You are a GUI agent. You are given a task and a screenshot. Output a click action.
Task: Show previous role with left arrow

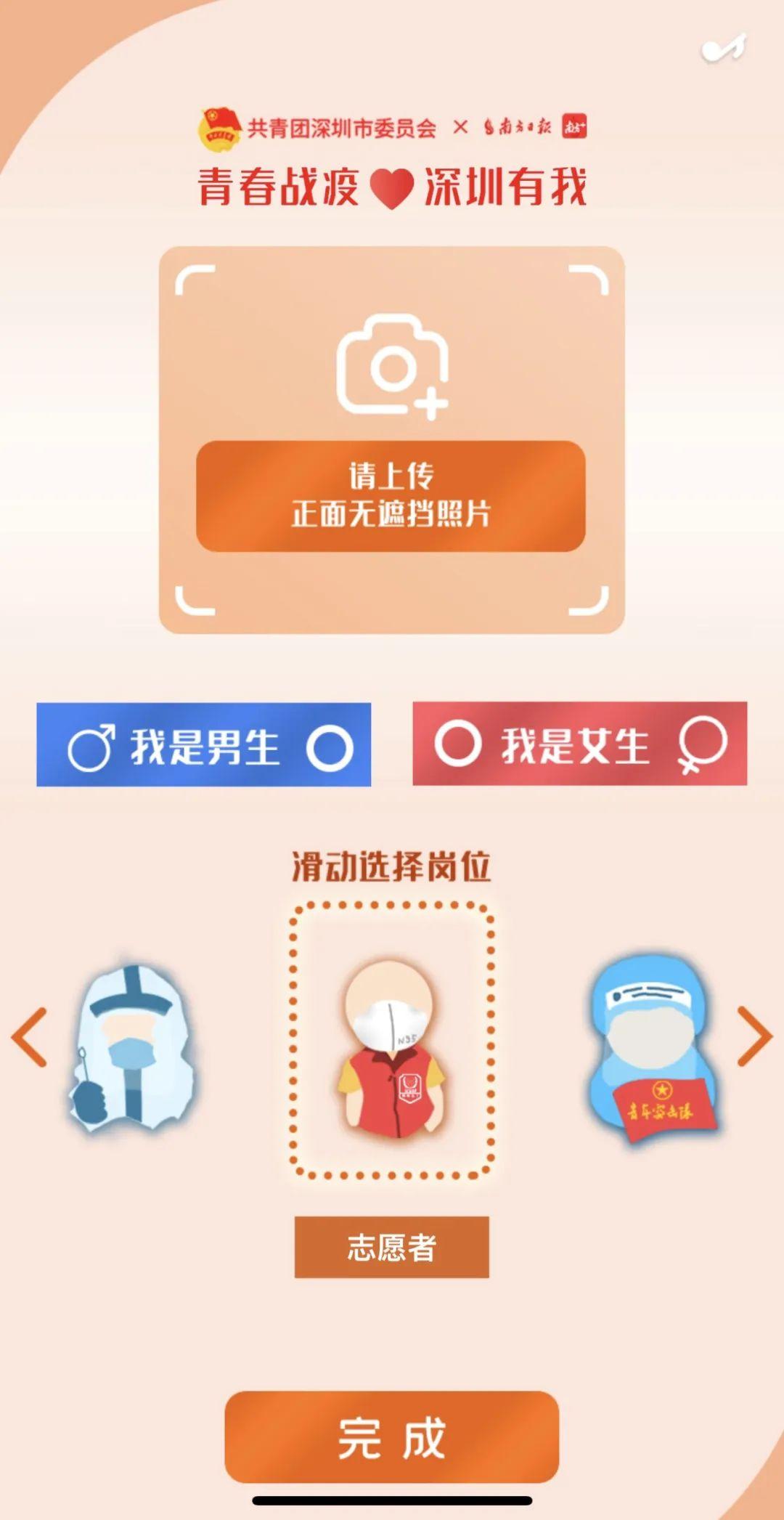click(x=30, y=1036)
